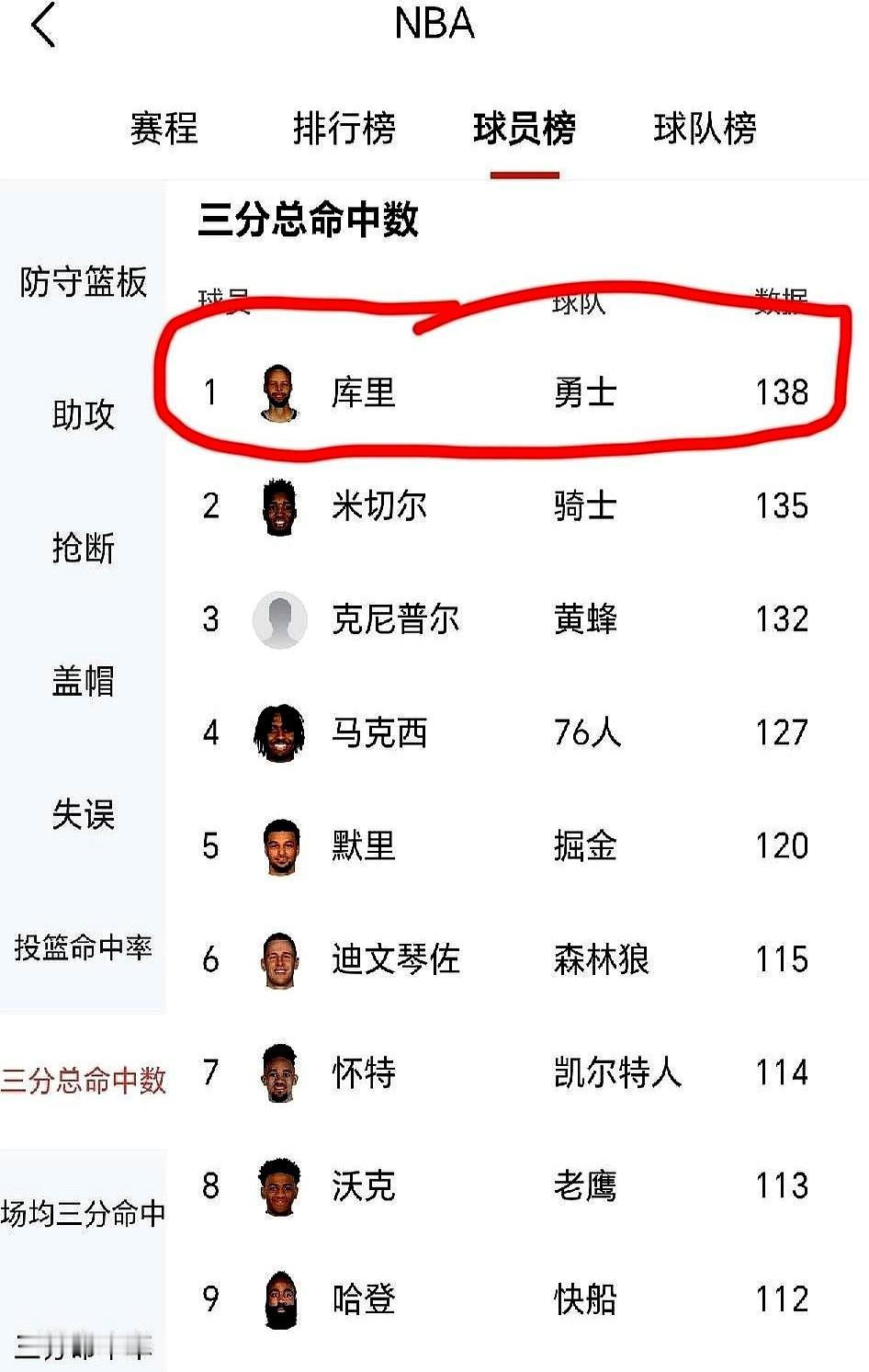This screenshot has width=869, height=1372.
Task: Tap the placeholder avatar for 克尼普尔
Action: (x=278, y=620)
